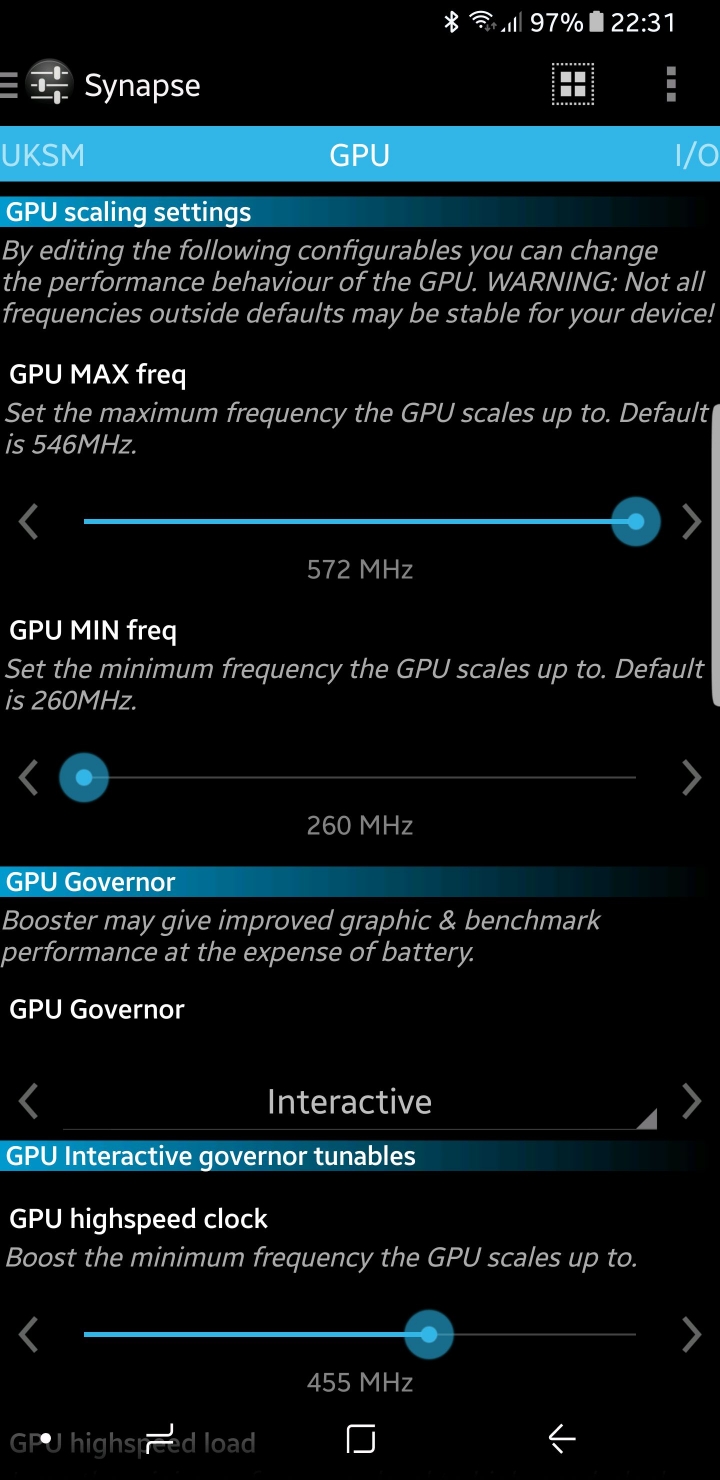This screenshot has width=720, height=1480.
Task: Select next GPU Governor with right arrow
Action: (692, 1102)
